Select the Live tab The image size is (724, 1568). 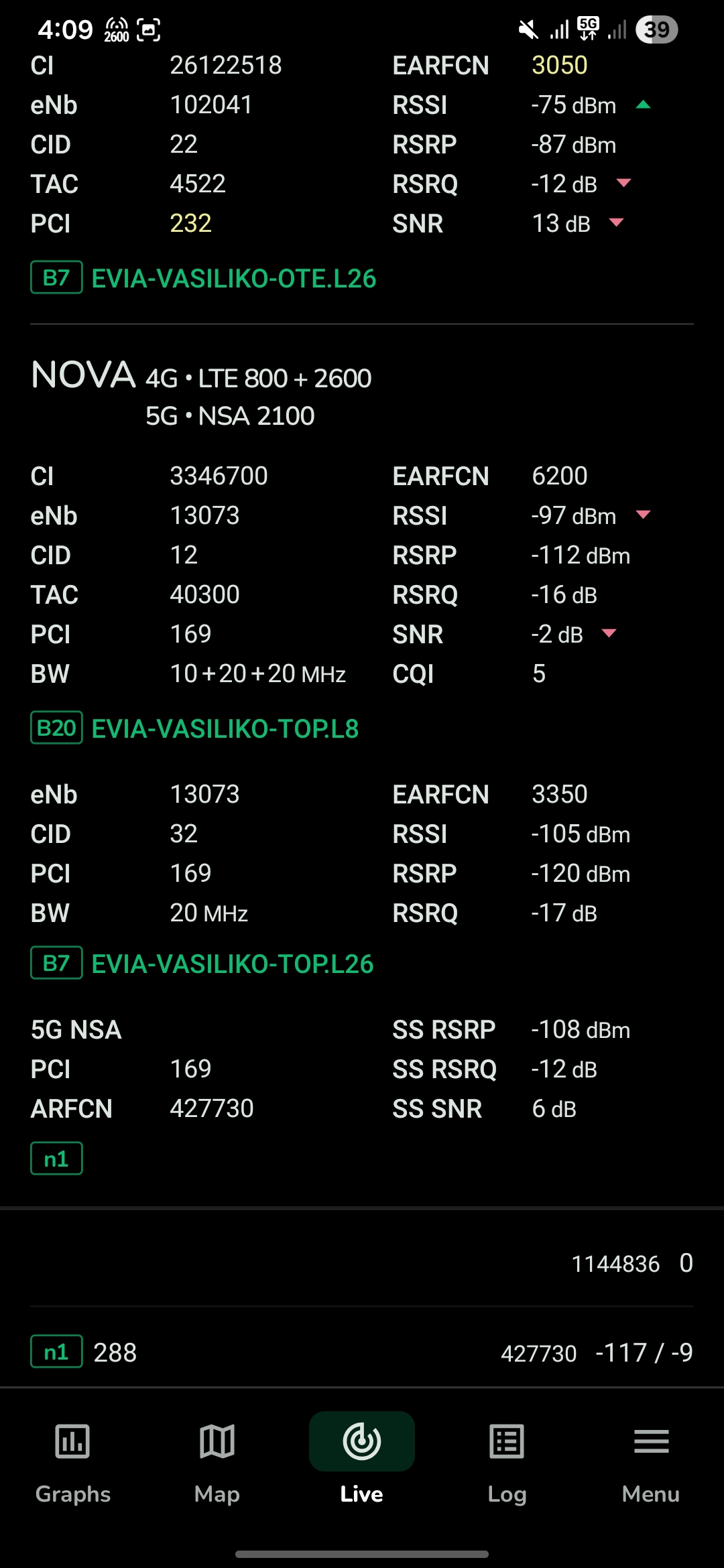362,1463
